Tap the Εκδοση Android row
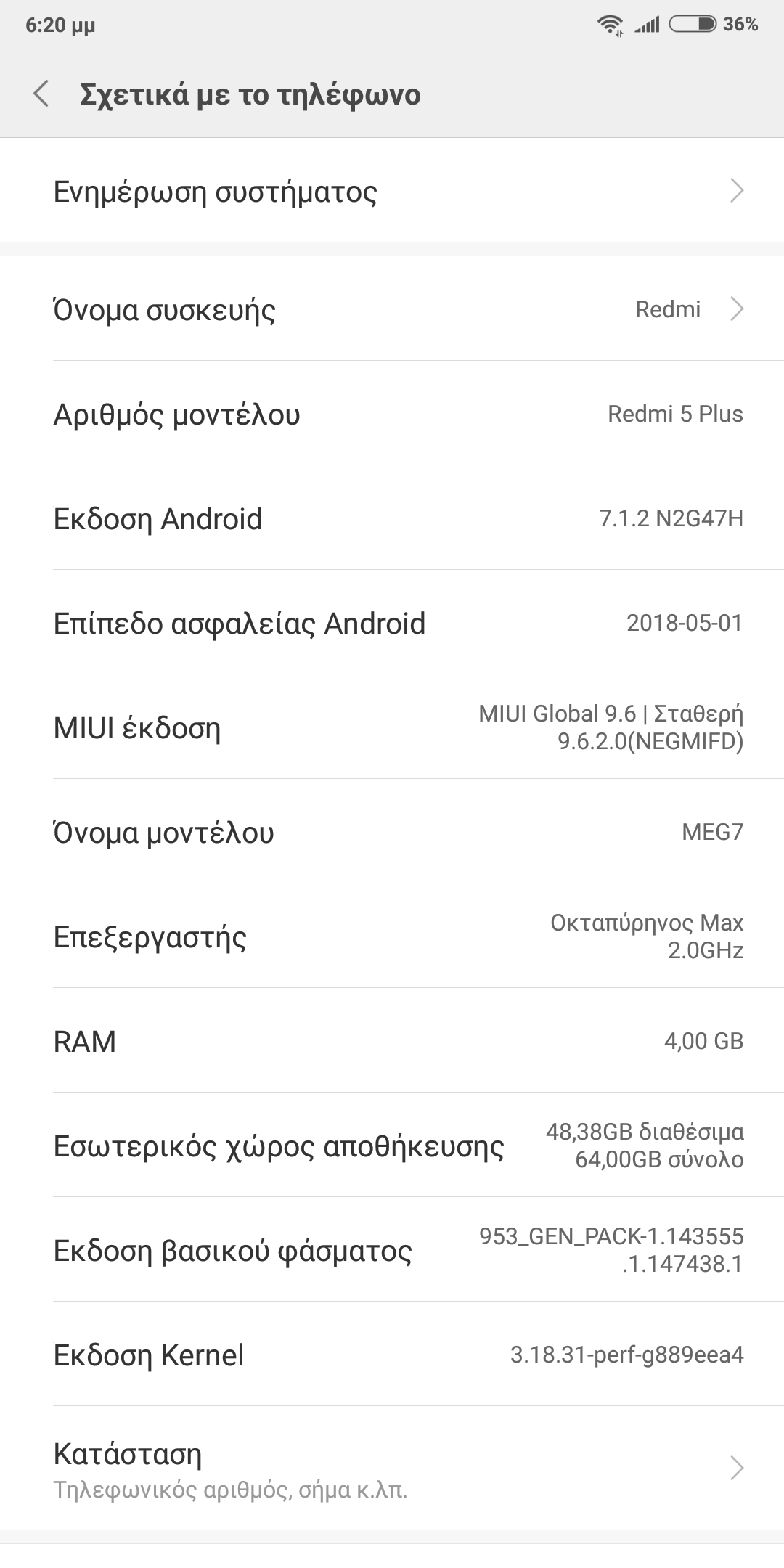 [392, 518]
